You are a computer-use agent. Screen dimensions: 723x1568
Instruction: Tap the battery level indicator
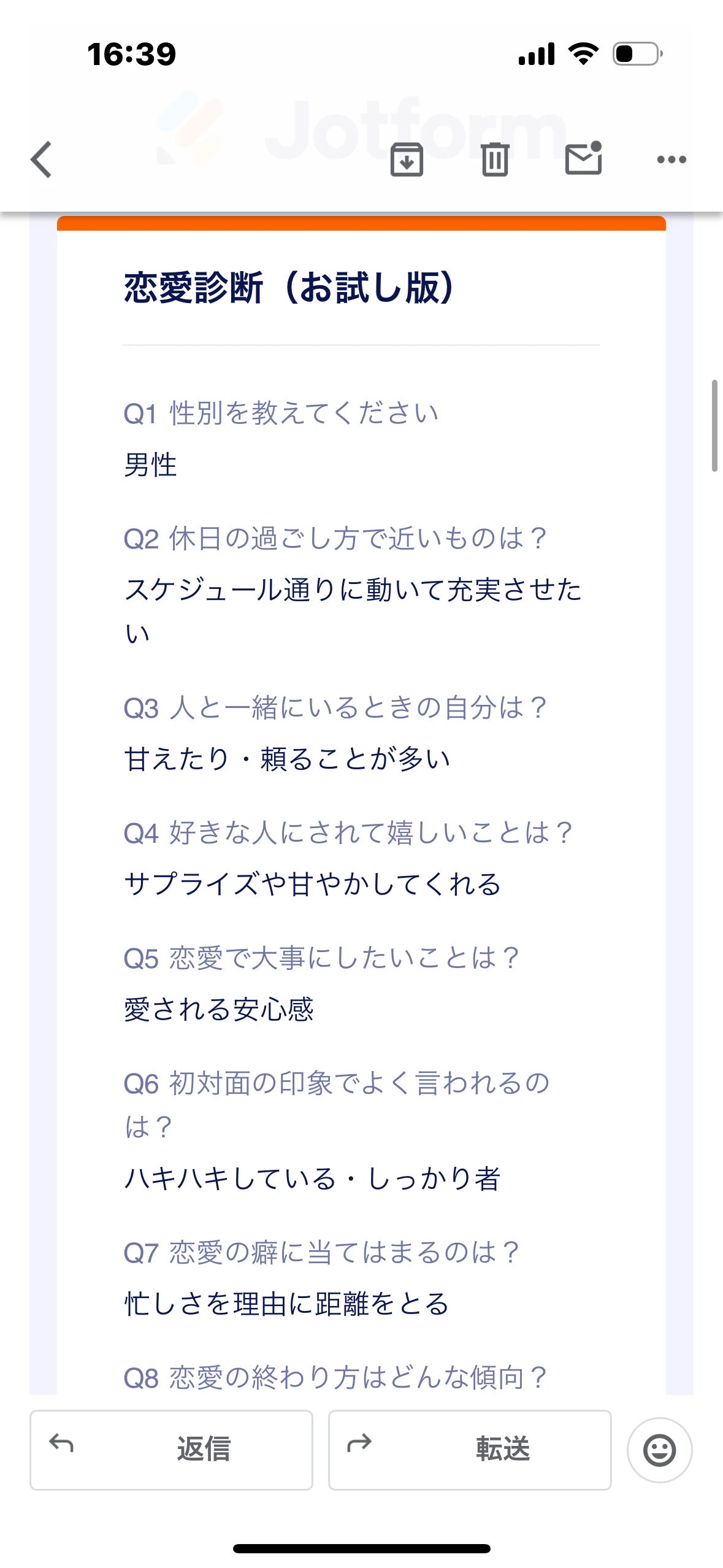point(638,54)
